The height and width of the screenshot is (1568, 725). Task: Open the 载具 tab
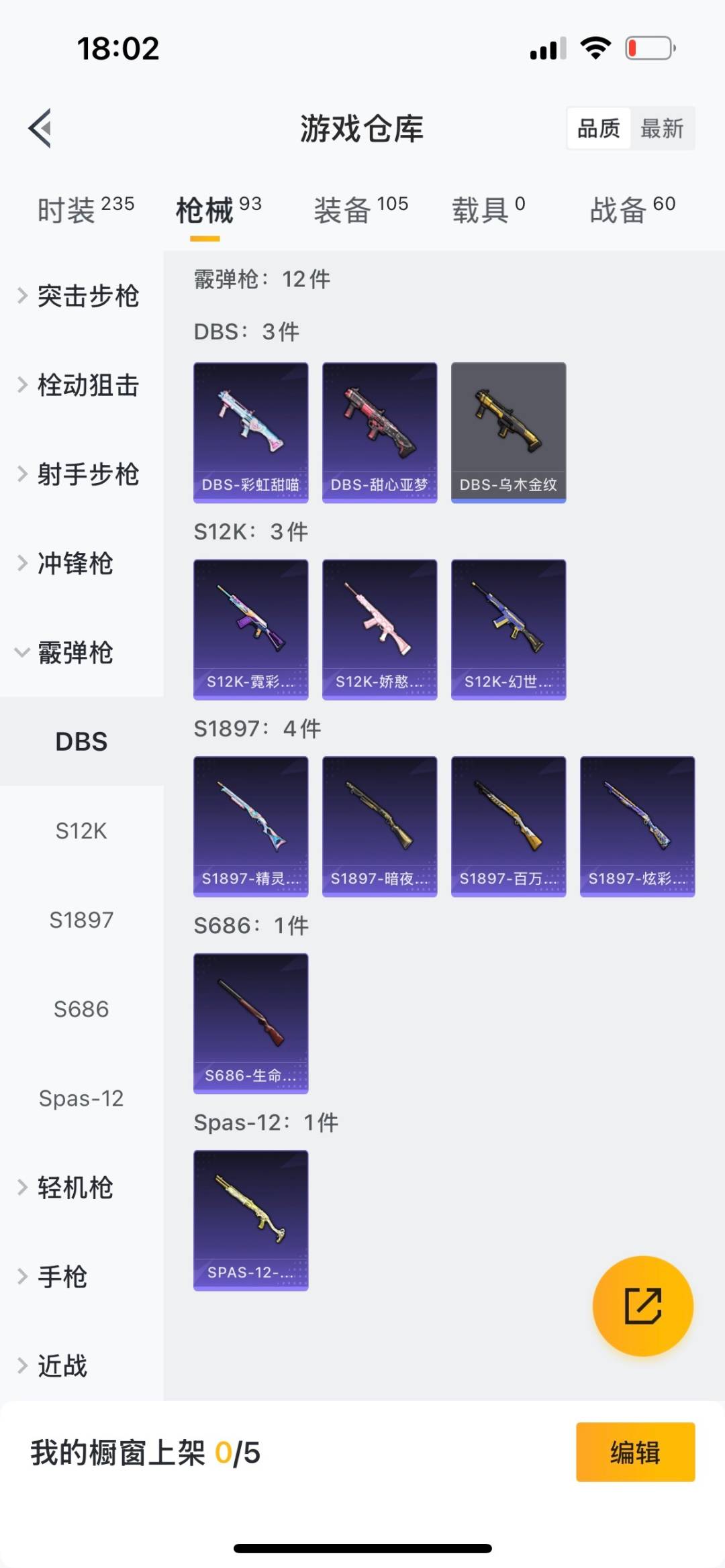pyautogui.click(x=488, y=210)
